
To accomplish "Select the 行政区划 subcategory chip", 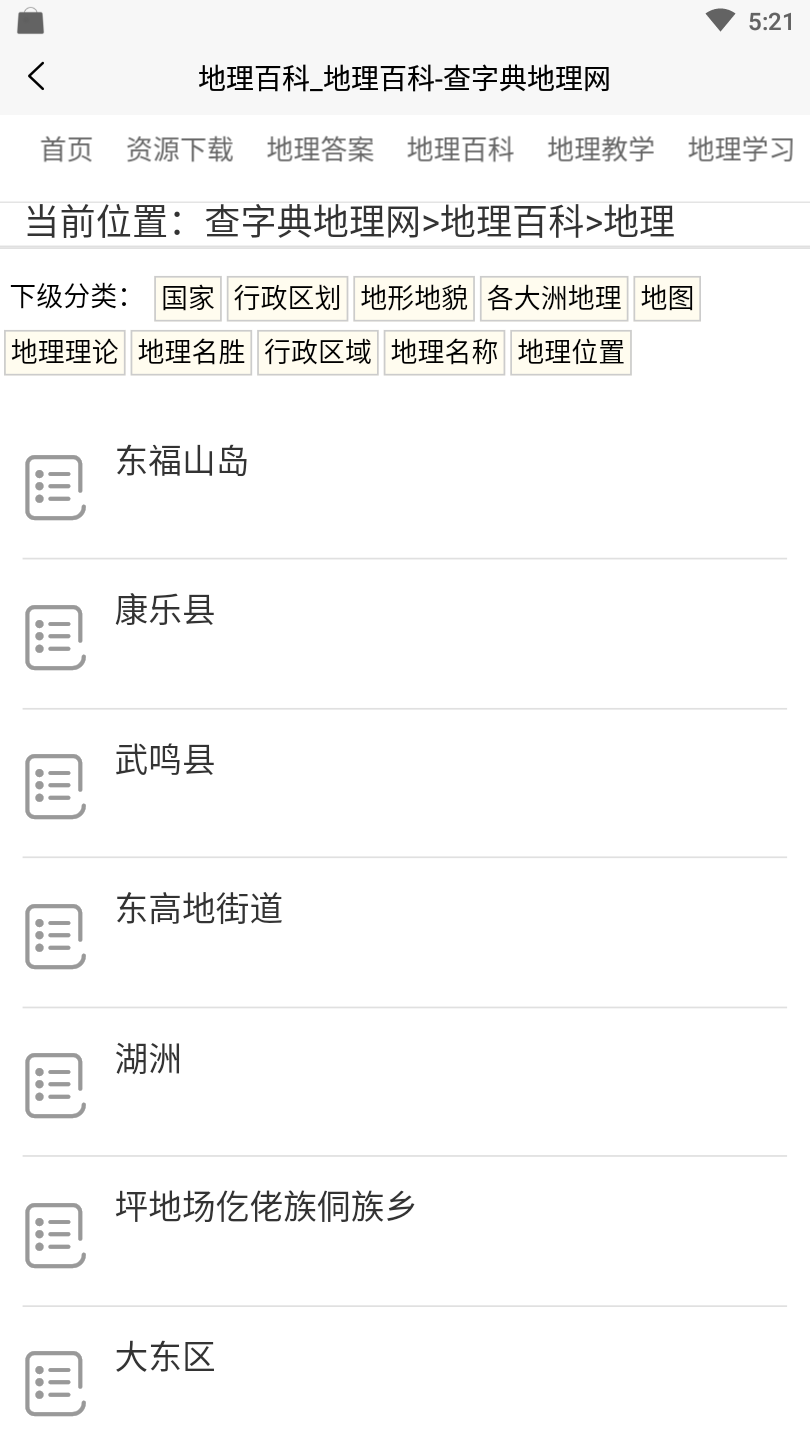I will coord(287,298).
